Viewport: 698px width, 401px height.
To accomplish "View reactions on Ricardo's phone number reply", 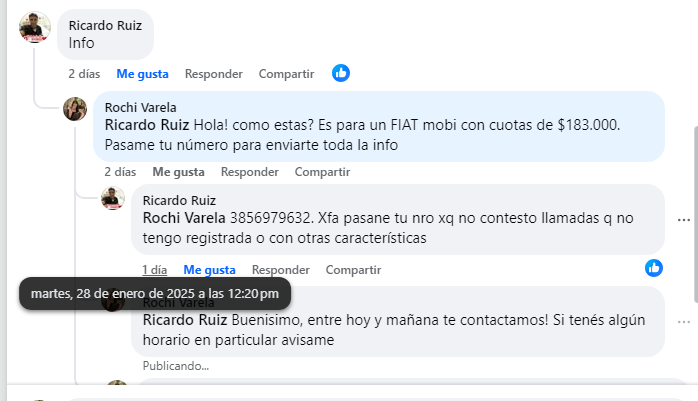I will coord(654,268).
